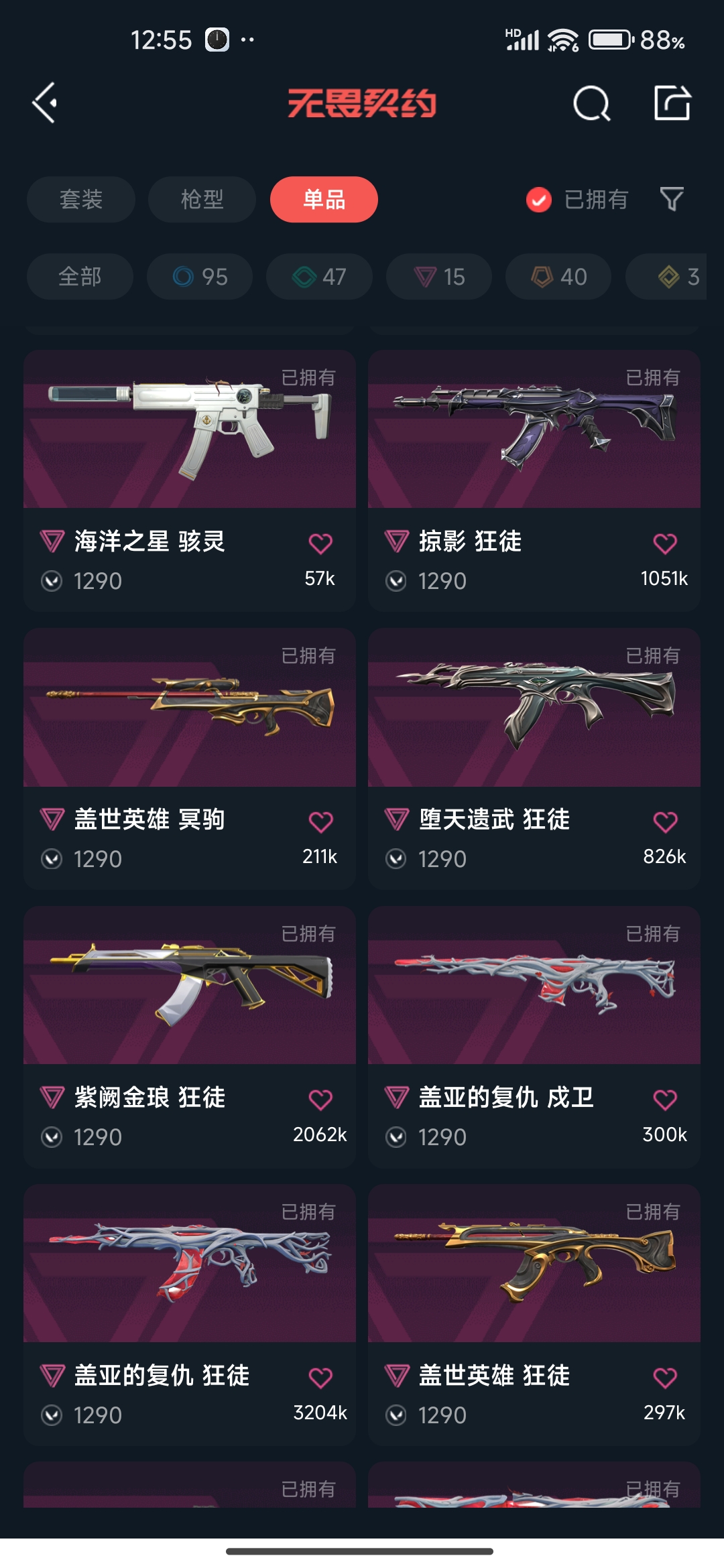
Task: Open the 盖亚的复仇 戍卫 skin card
Action: tap(534, 1037)
